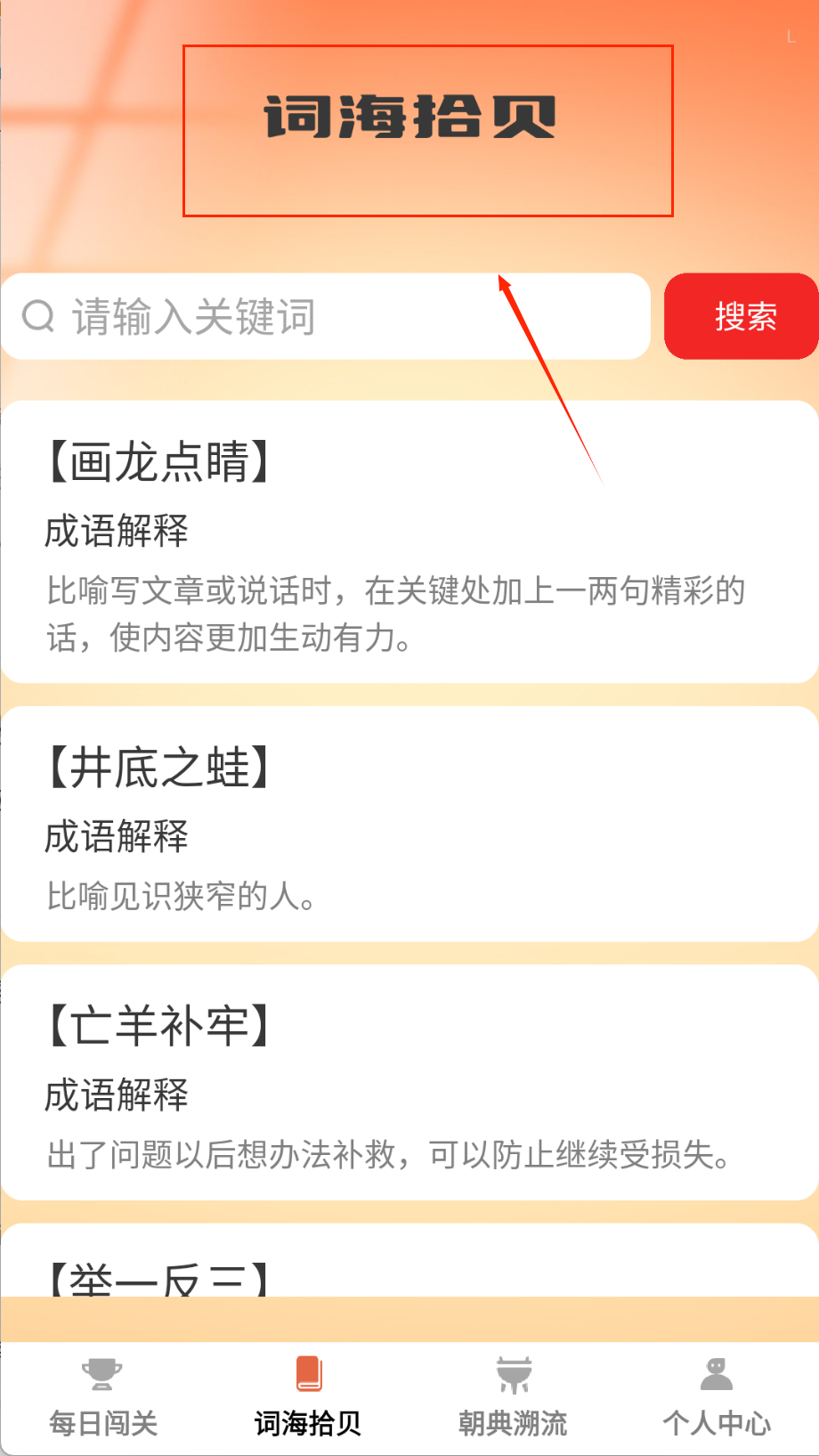Open the 井底之蛙 idiom card
This screenshot has width=819, height=1456.
(x=409, y=824)
